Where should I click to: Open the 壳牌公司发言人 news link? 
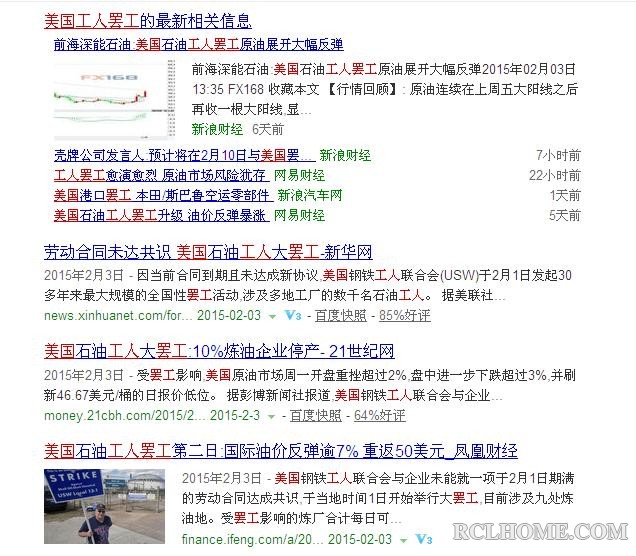[x=183, y=155]
